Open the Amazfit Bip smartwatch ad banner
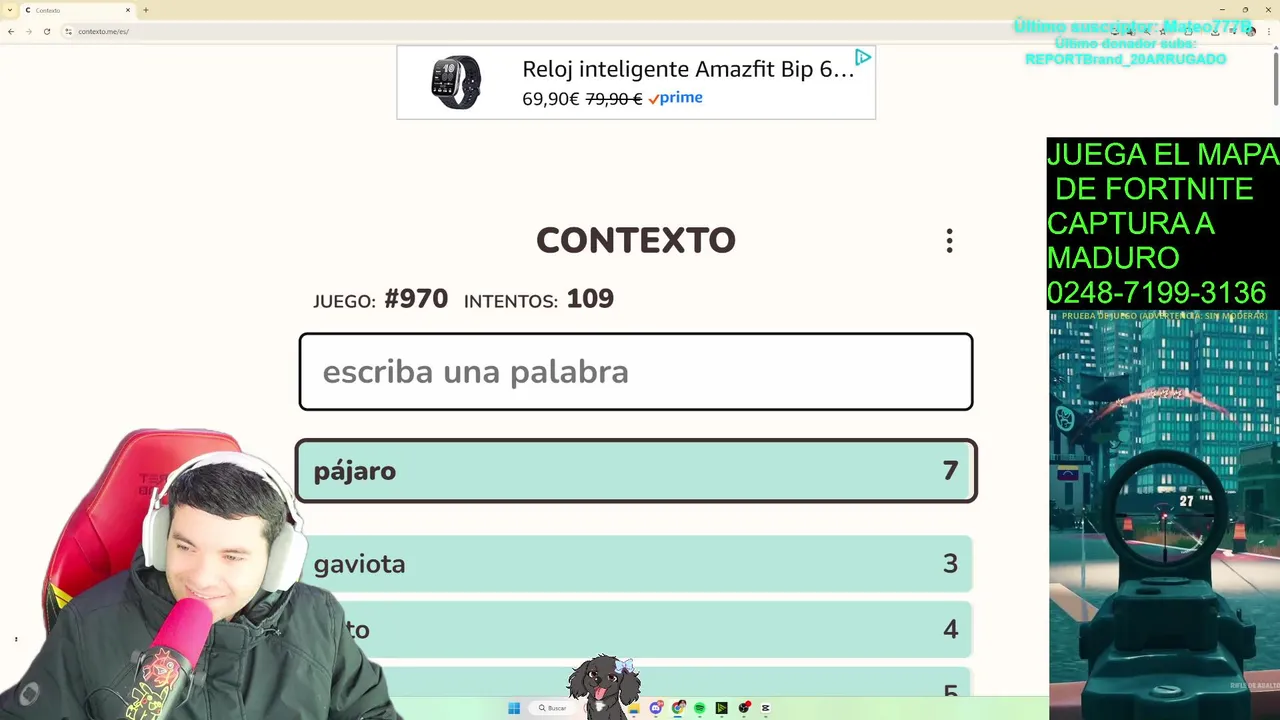 [x=635, y=83]
